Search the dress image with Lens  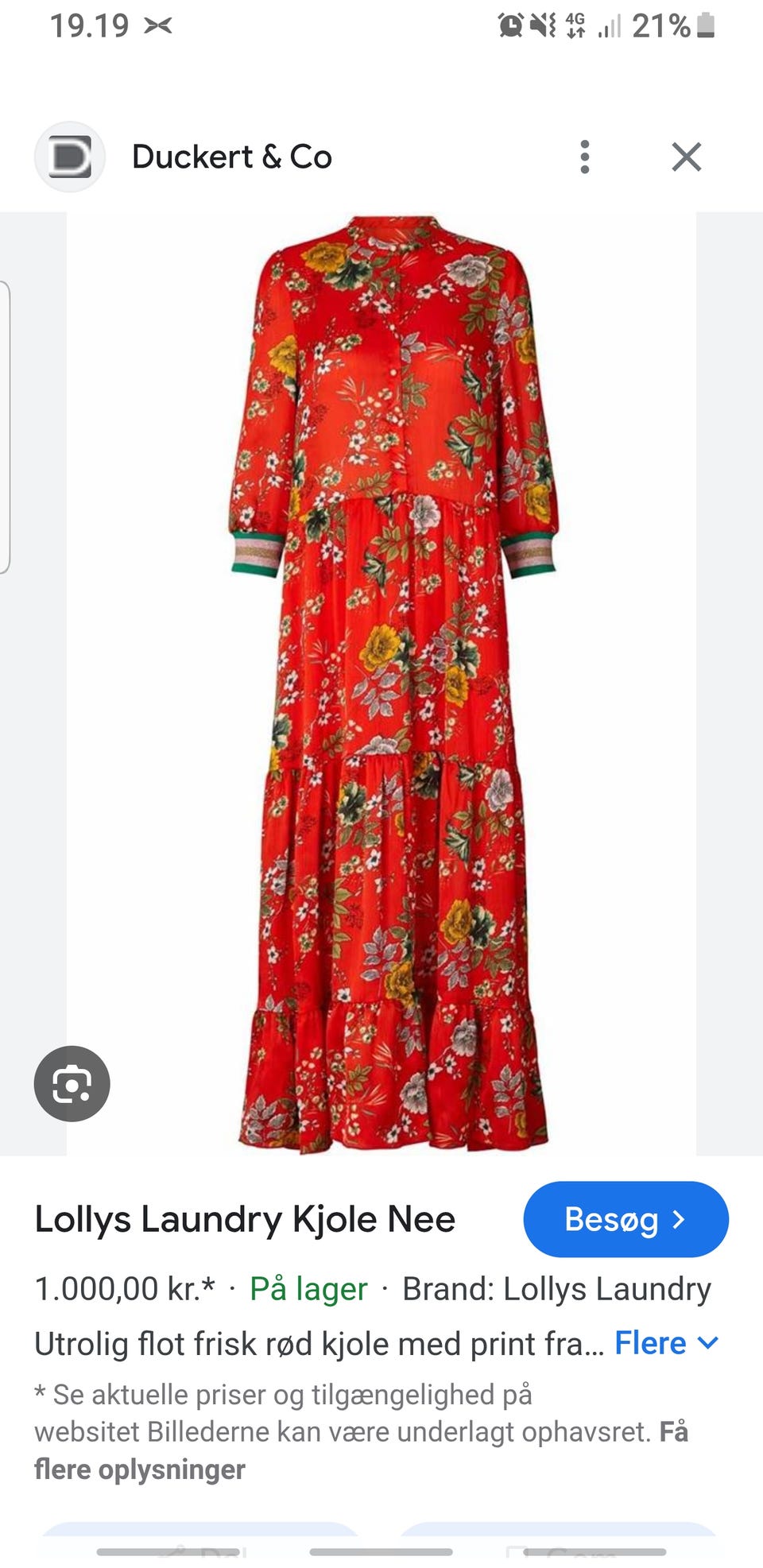pyautogui.click(x=72, y=1083)
